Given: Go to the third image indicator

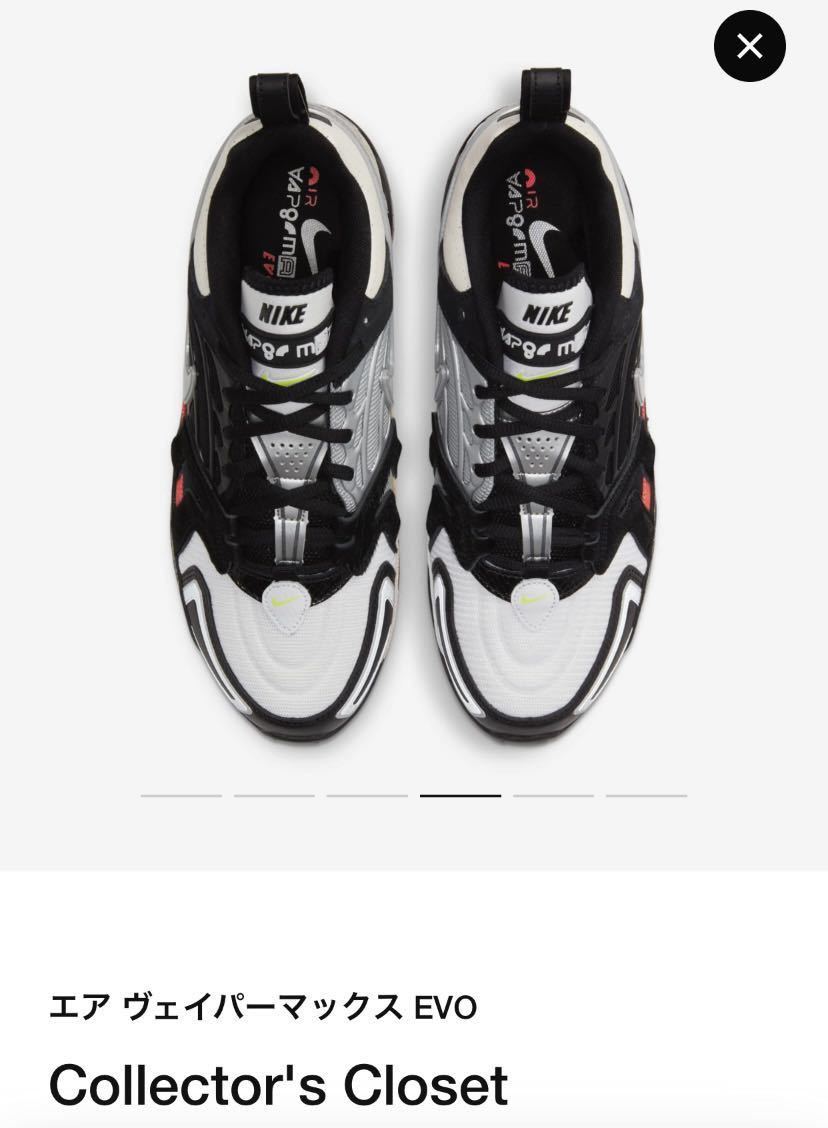Looking at the screenshot, I should click(367, 796).
